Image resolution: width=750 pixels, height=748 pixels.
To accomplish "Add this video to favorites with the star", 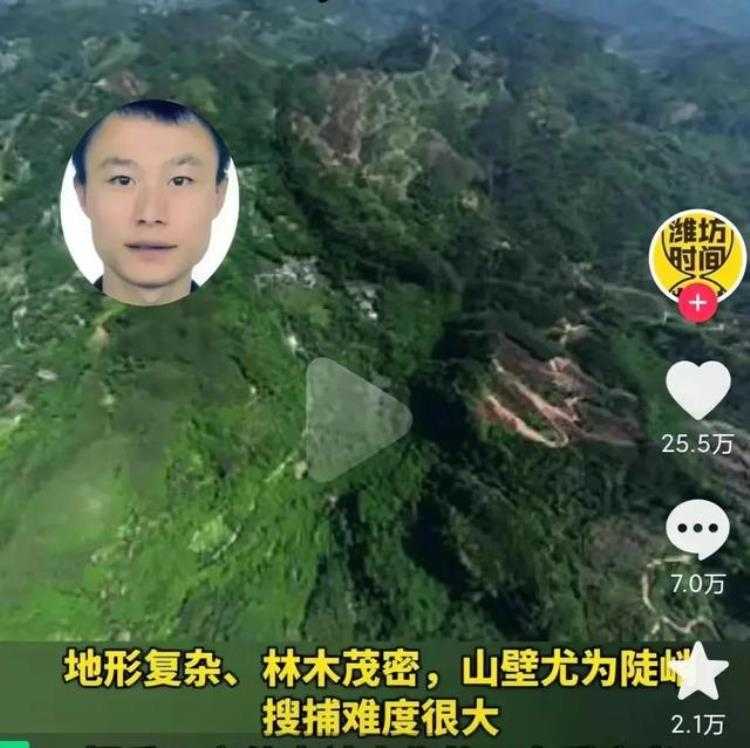I will [697, 671].
